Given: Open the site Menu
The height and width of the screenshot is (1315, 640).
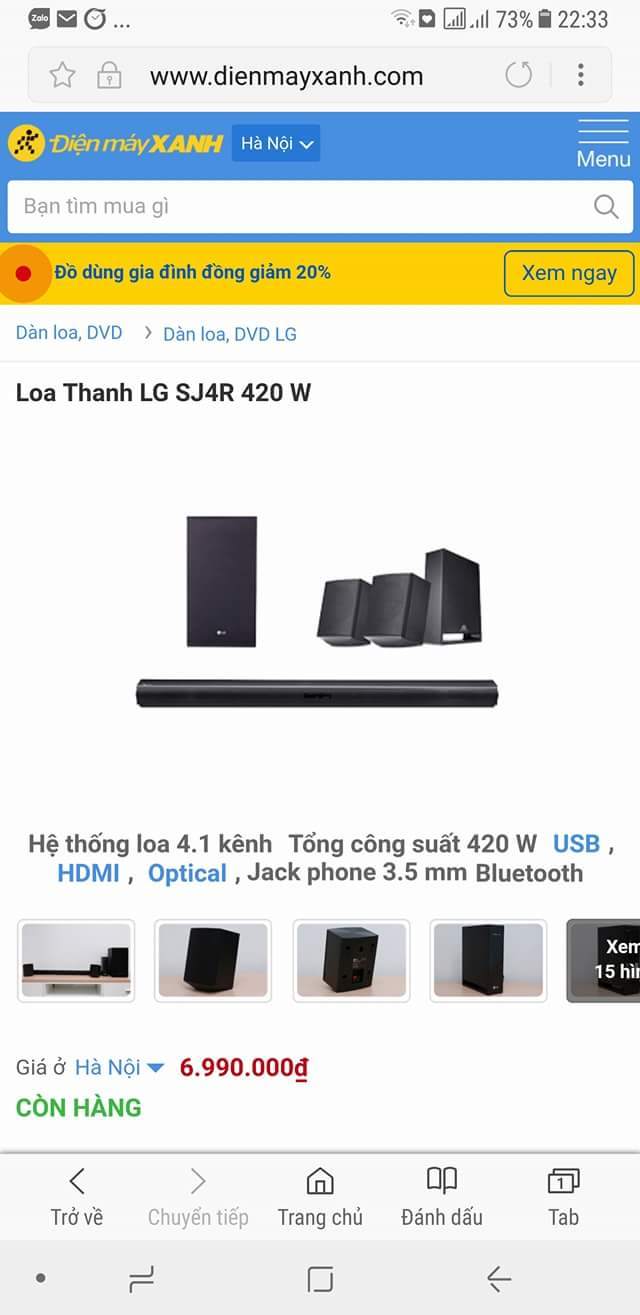Looking at the screenshot, I should click(x=603, y=144).
